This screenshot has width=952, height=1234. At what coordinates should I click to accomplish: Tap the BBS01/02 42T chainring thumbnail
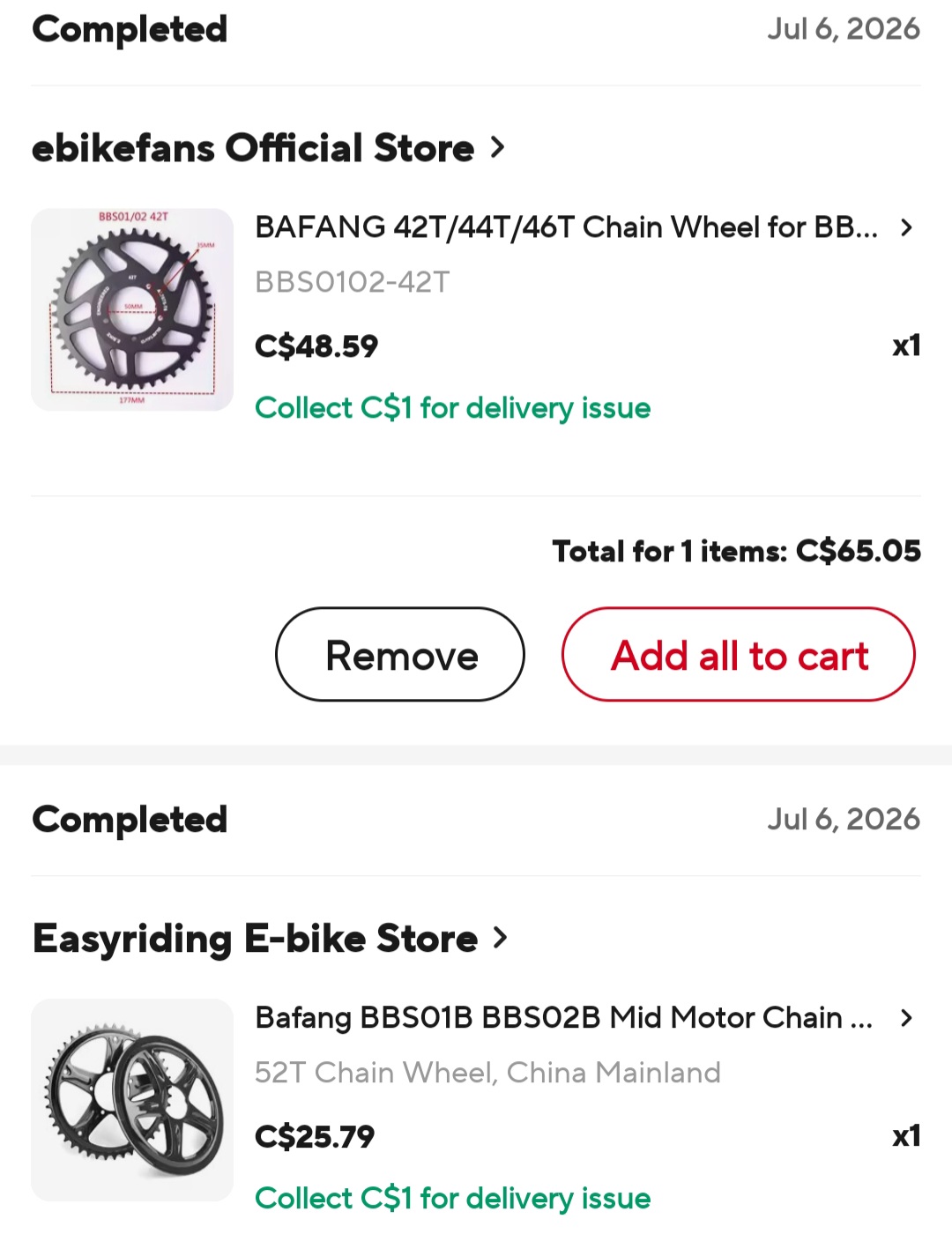pyautogui.click(x=132, y=309)
